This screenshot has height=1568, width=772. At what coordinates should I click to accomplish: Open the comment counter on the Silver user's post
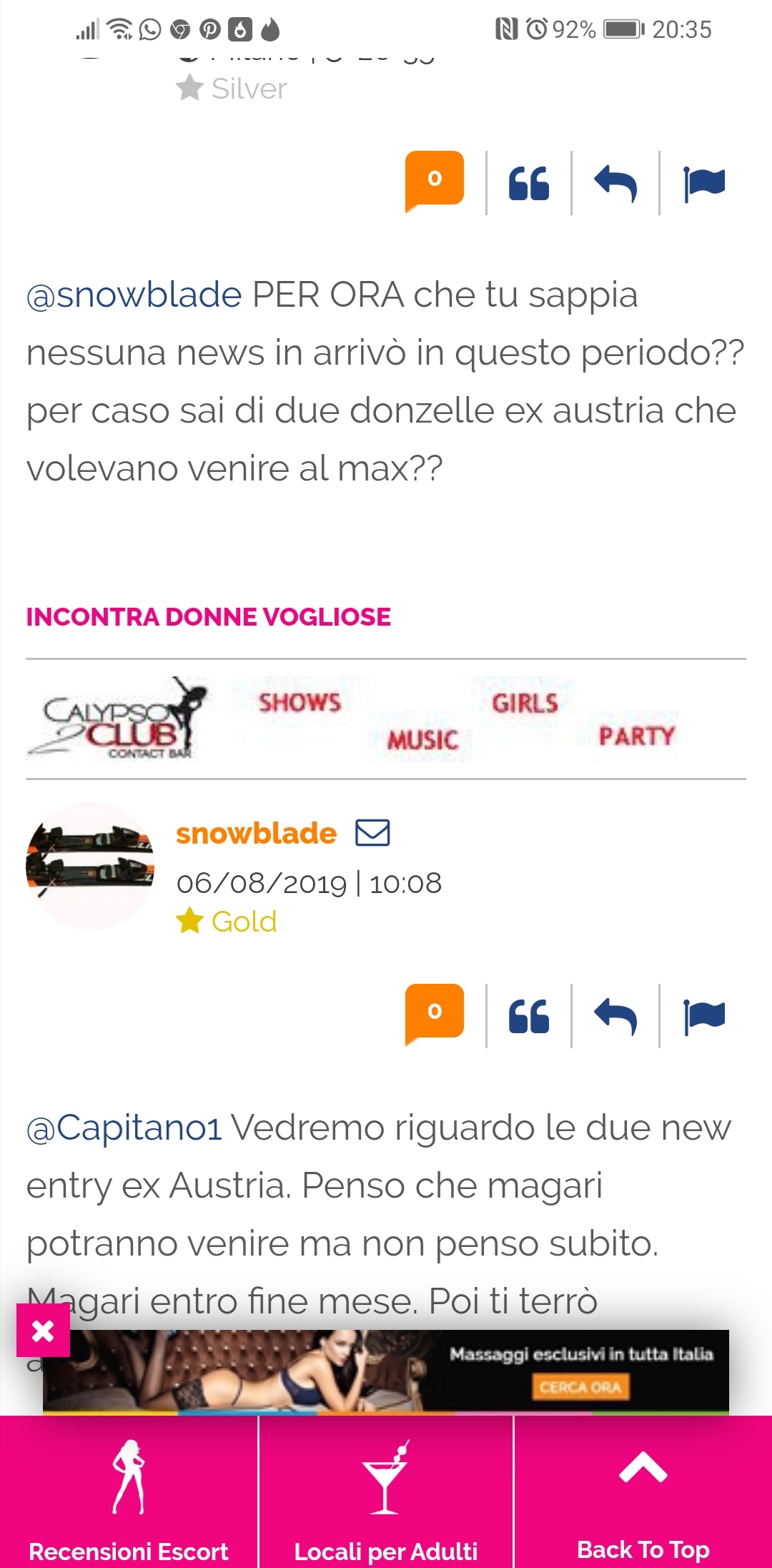[x=434, y=179]
